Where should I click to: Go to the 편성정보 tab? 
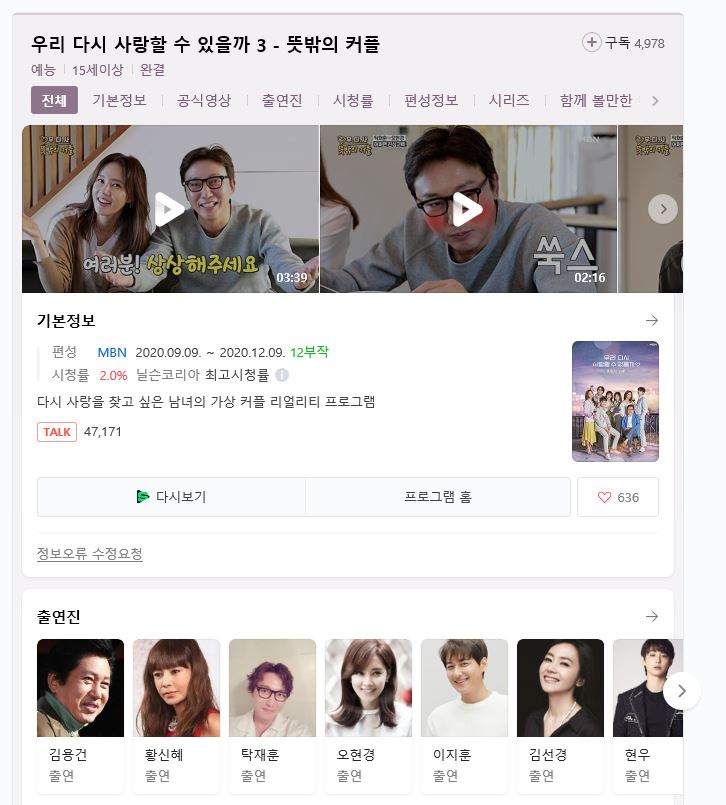click(x=431, y=100)
